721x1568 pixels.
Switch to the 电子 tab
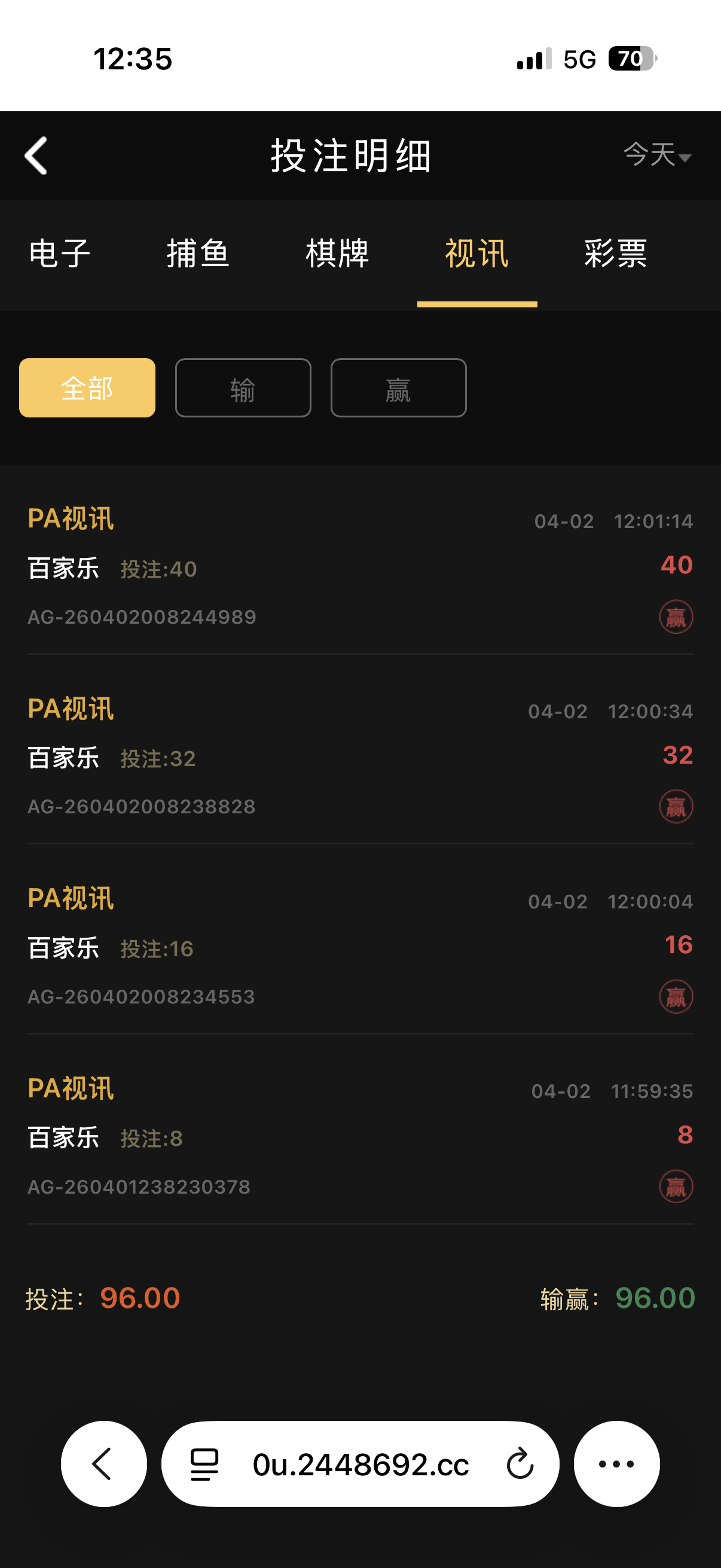[x=60, y=253]
